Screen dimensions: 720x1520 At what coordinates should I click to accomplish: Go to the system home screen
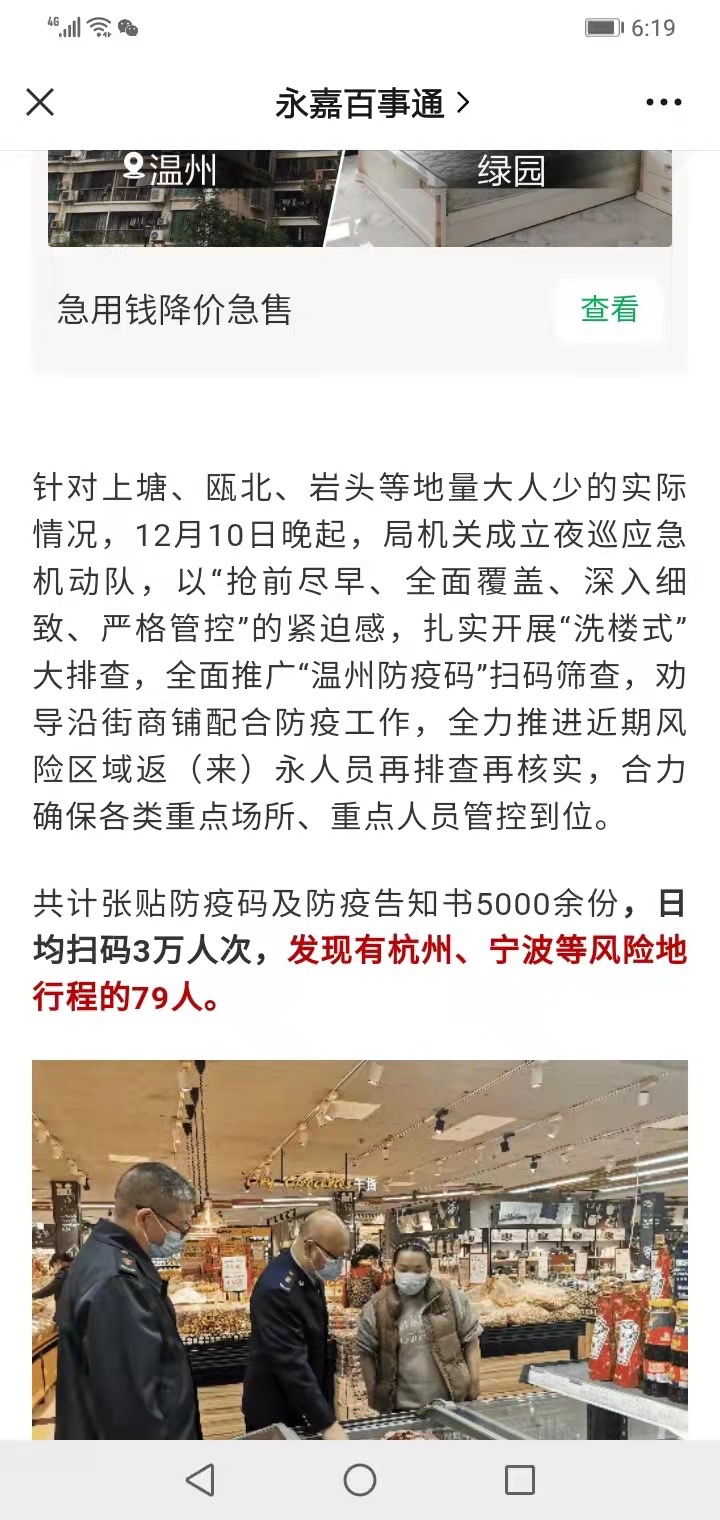(360, 1479)
